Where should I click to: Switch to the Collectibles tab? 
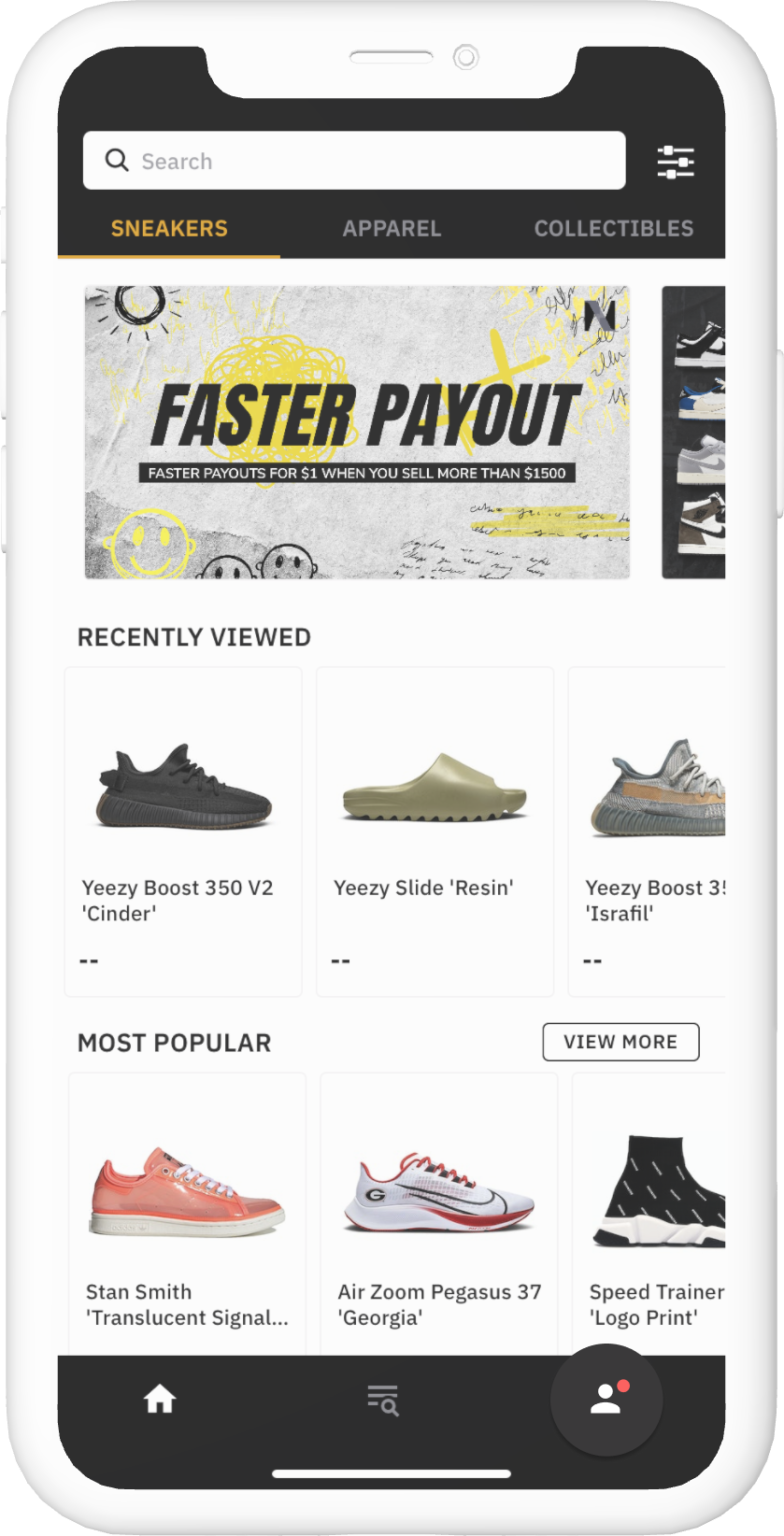point(613,229)
